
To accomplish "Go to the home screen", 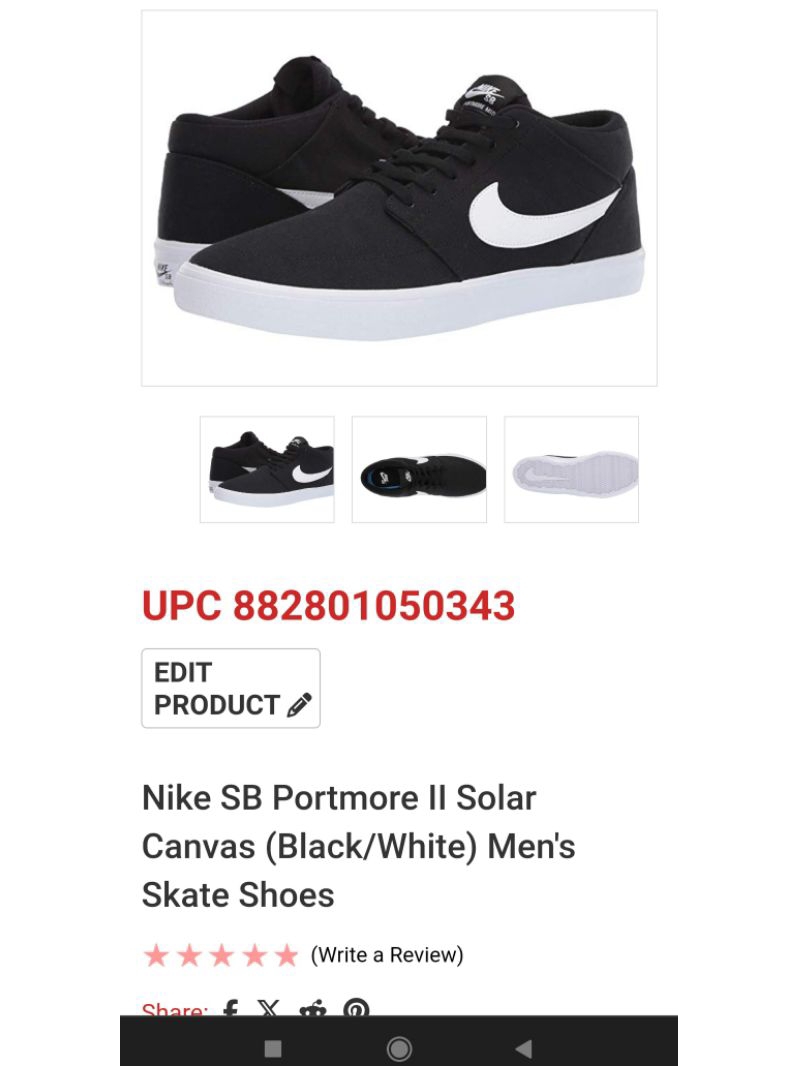I will [399, 1048].
